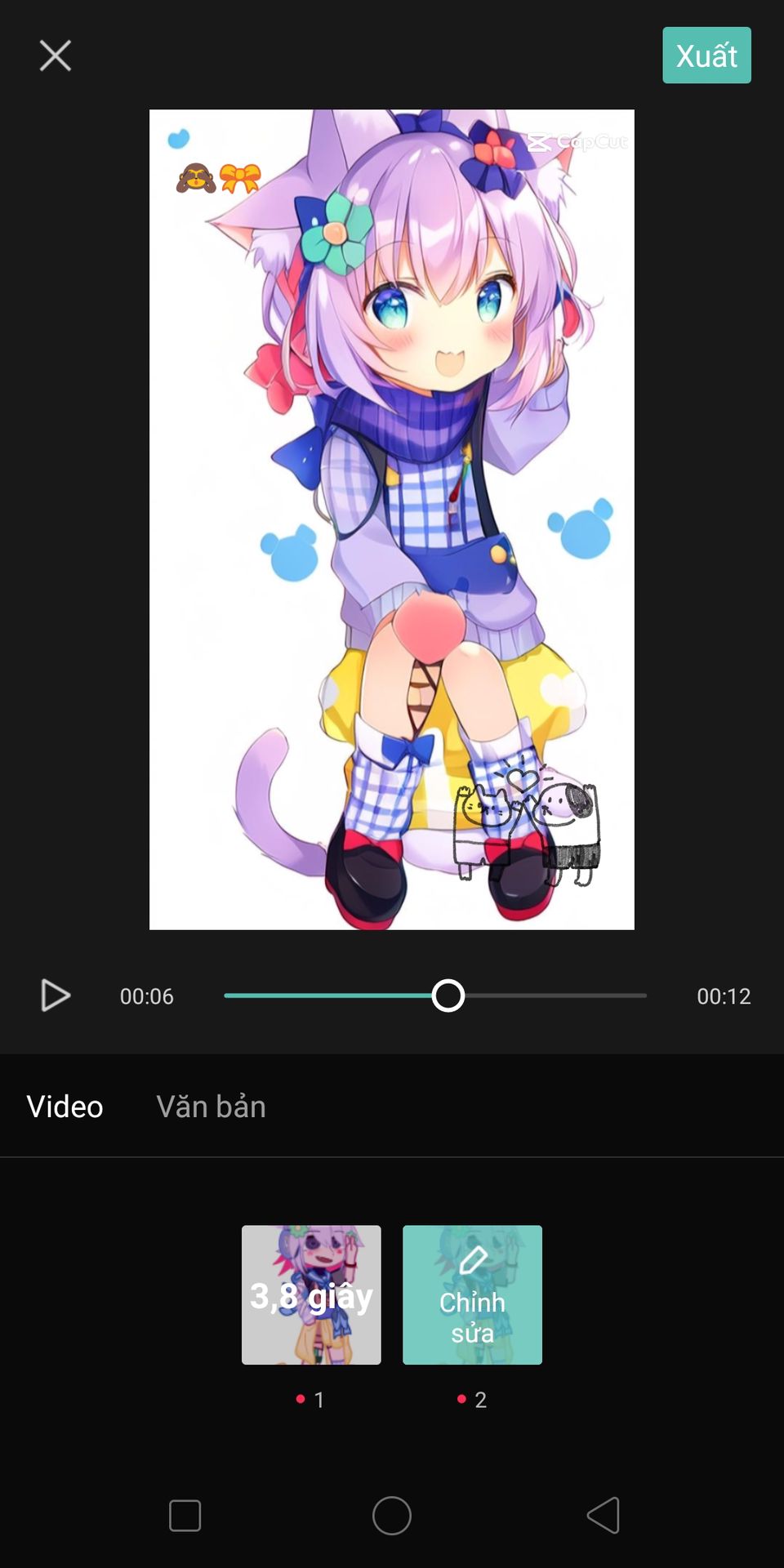Screen dimensions: 784x1568
Task: Tap the playback progress slider
Action: 448,996
